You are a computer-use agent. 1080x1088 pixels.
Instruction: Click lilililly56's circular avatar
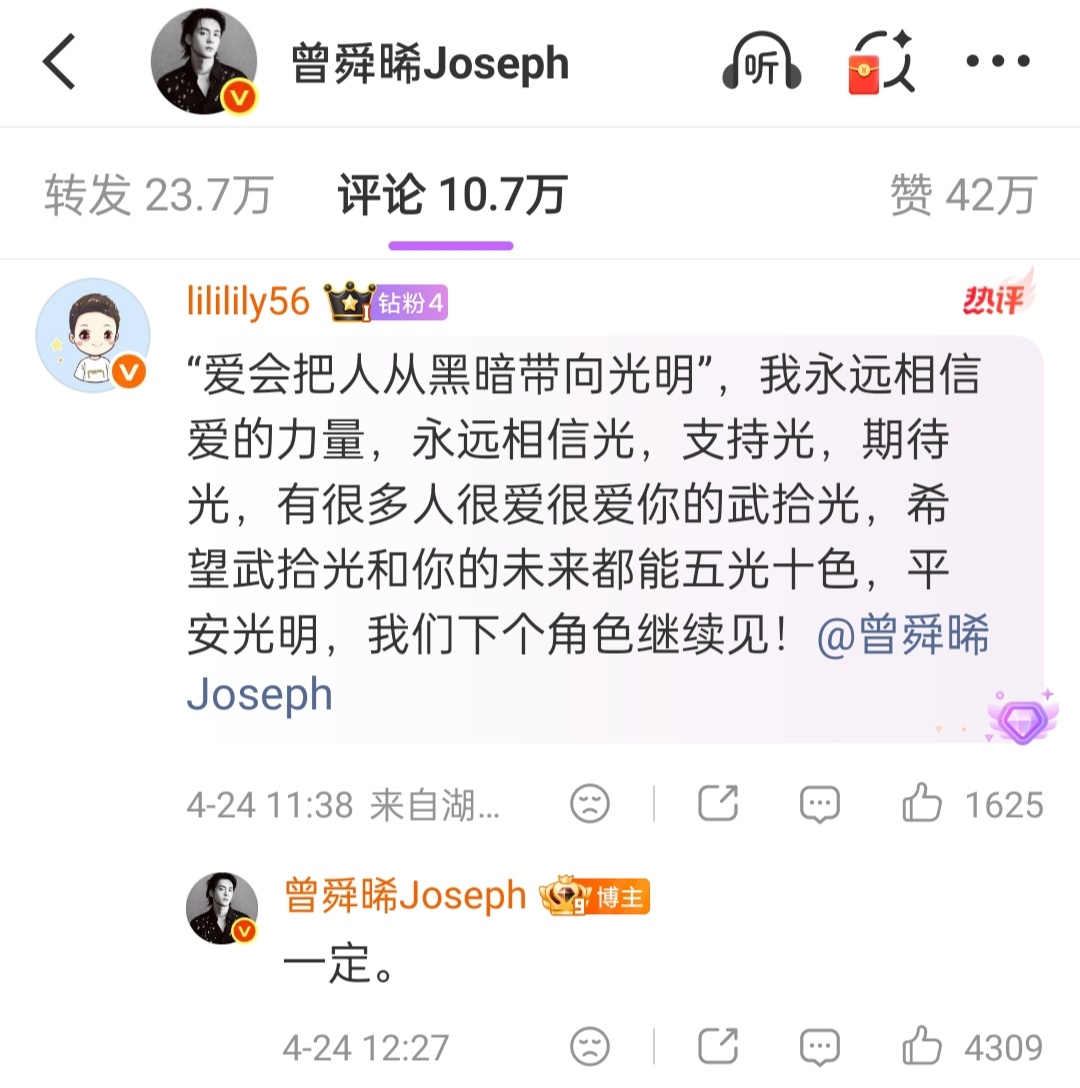pos(94,335)
